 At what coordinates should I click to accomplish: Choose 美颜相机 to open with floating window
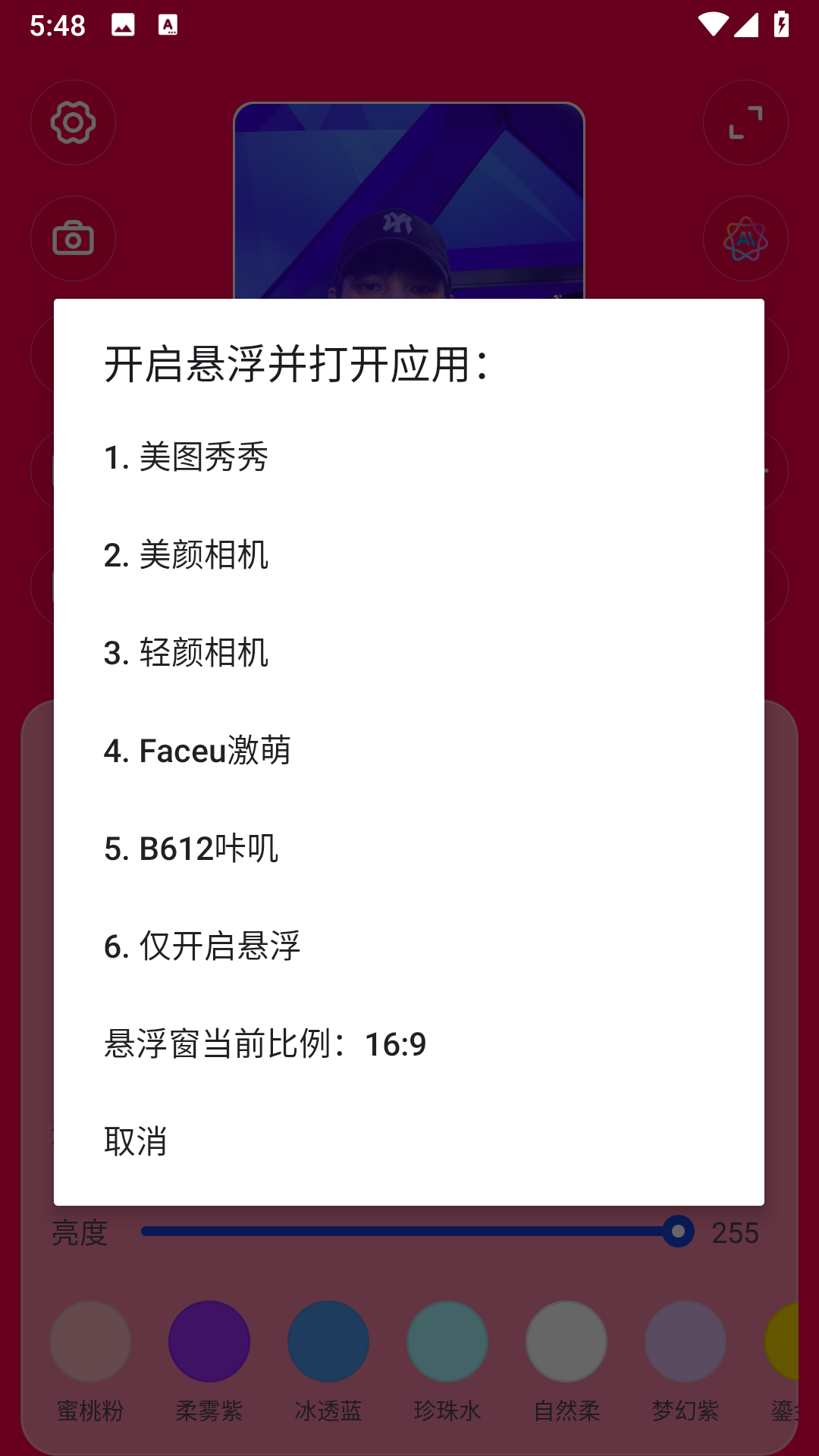pos(409,555)
